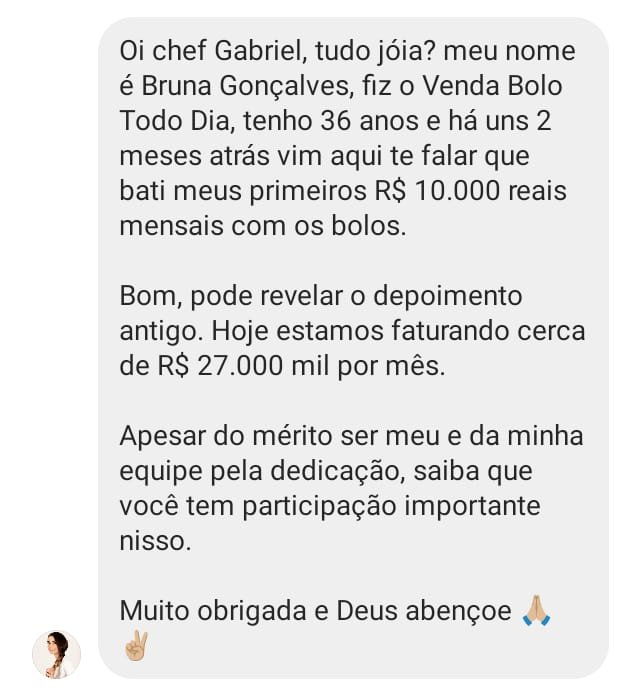Open the sender's profile picture avatar

tap(57, 654)
